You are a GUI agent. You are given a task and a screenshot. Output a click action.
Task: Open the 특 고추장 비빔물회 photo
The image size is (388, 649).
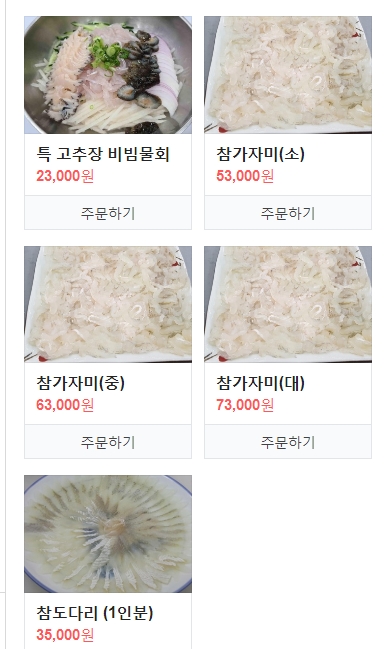point(108,75)
